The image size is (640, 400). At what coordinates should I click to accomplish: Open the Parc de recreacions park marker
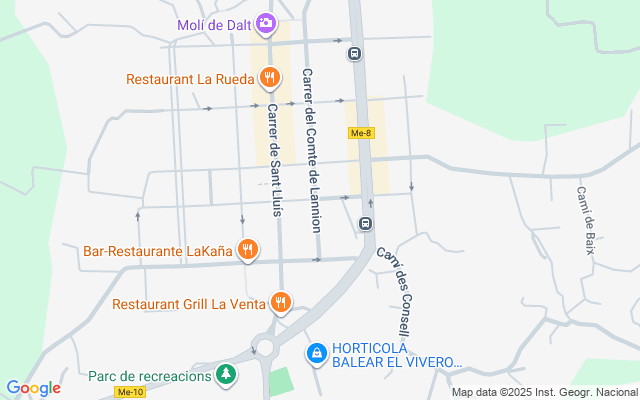coord(226,375)
